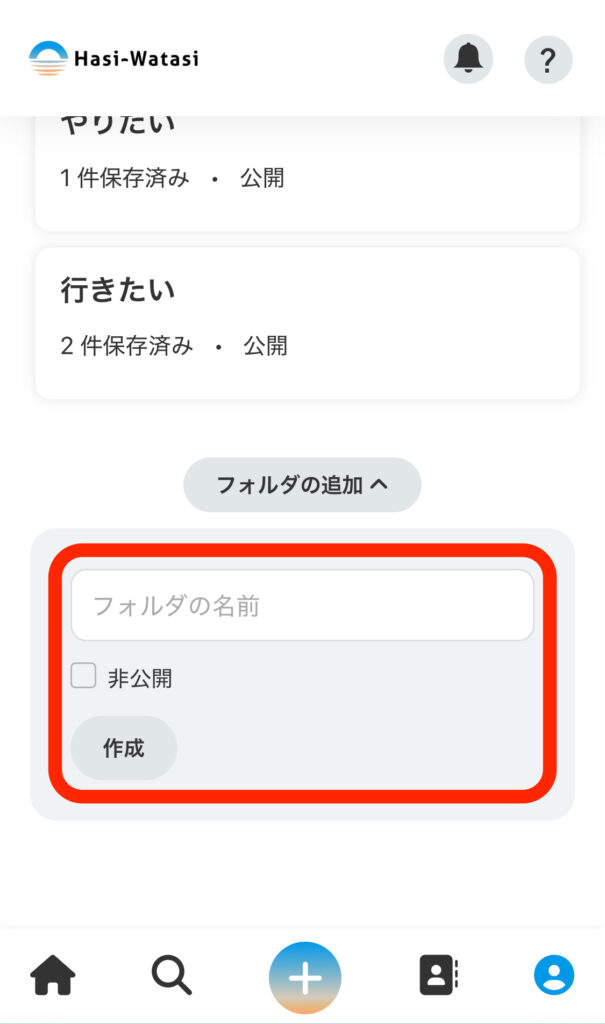
Task: Switch to the search tab
Action: click(x=171, y=974)
